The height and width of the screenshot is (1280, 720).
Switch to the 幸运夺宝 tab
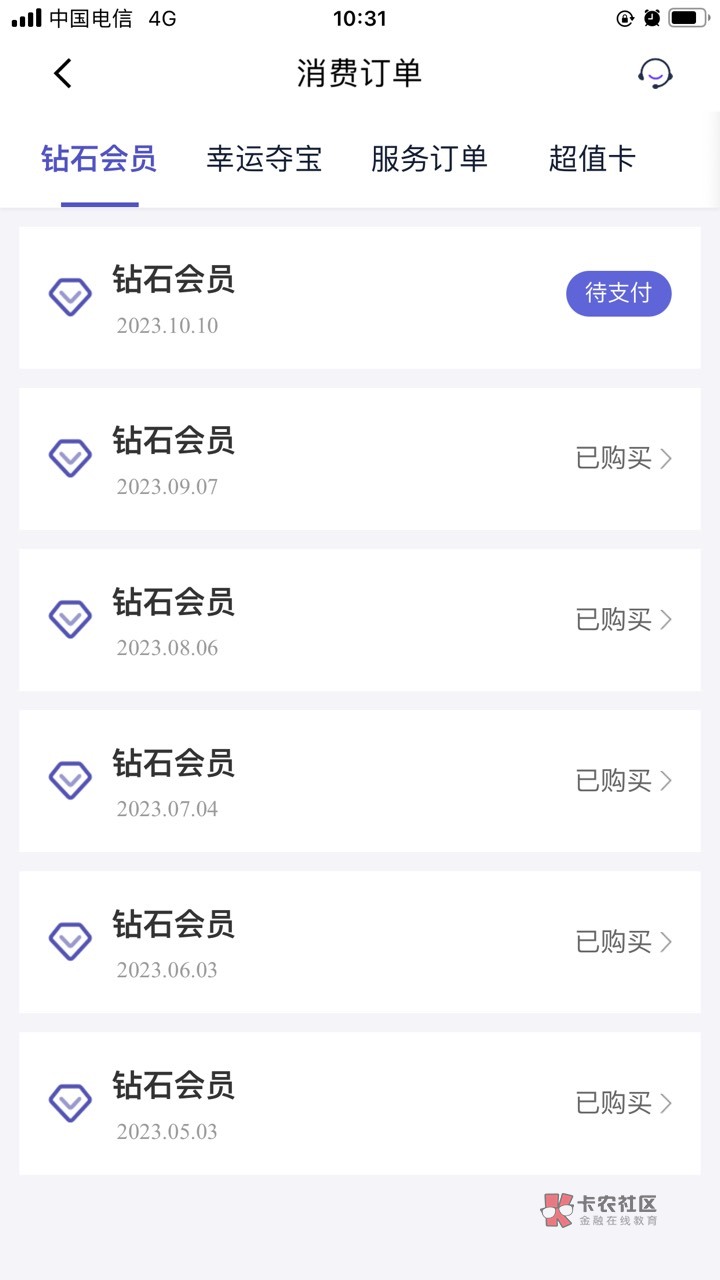(x=264, y=159)
